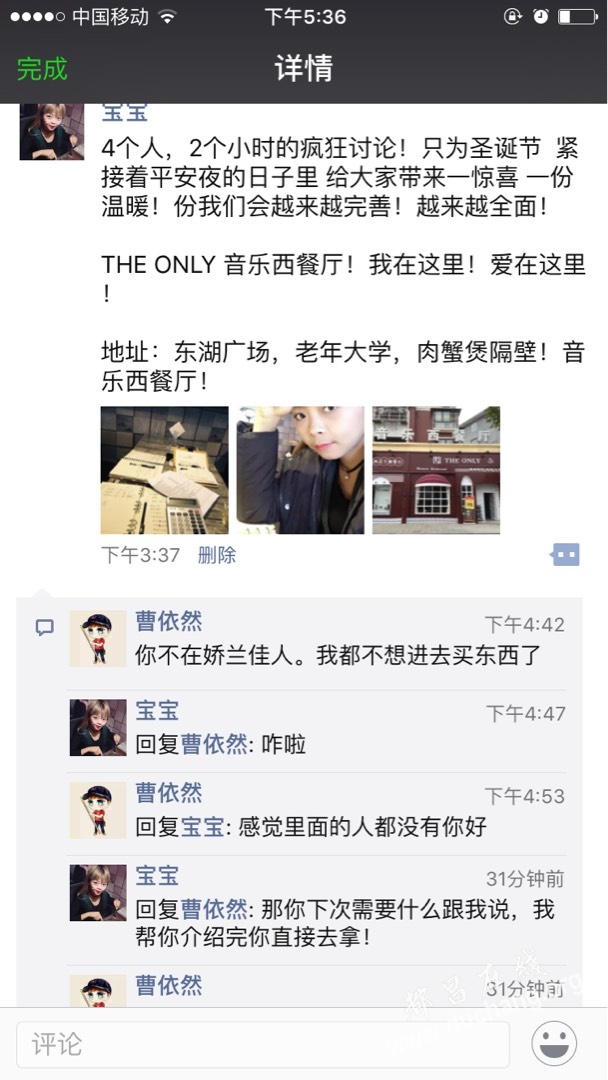Open the first photo of papers
This screenshot has width=608, height=1080.
(164, 470)
